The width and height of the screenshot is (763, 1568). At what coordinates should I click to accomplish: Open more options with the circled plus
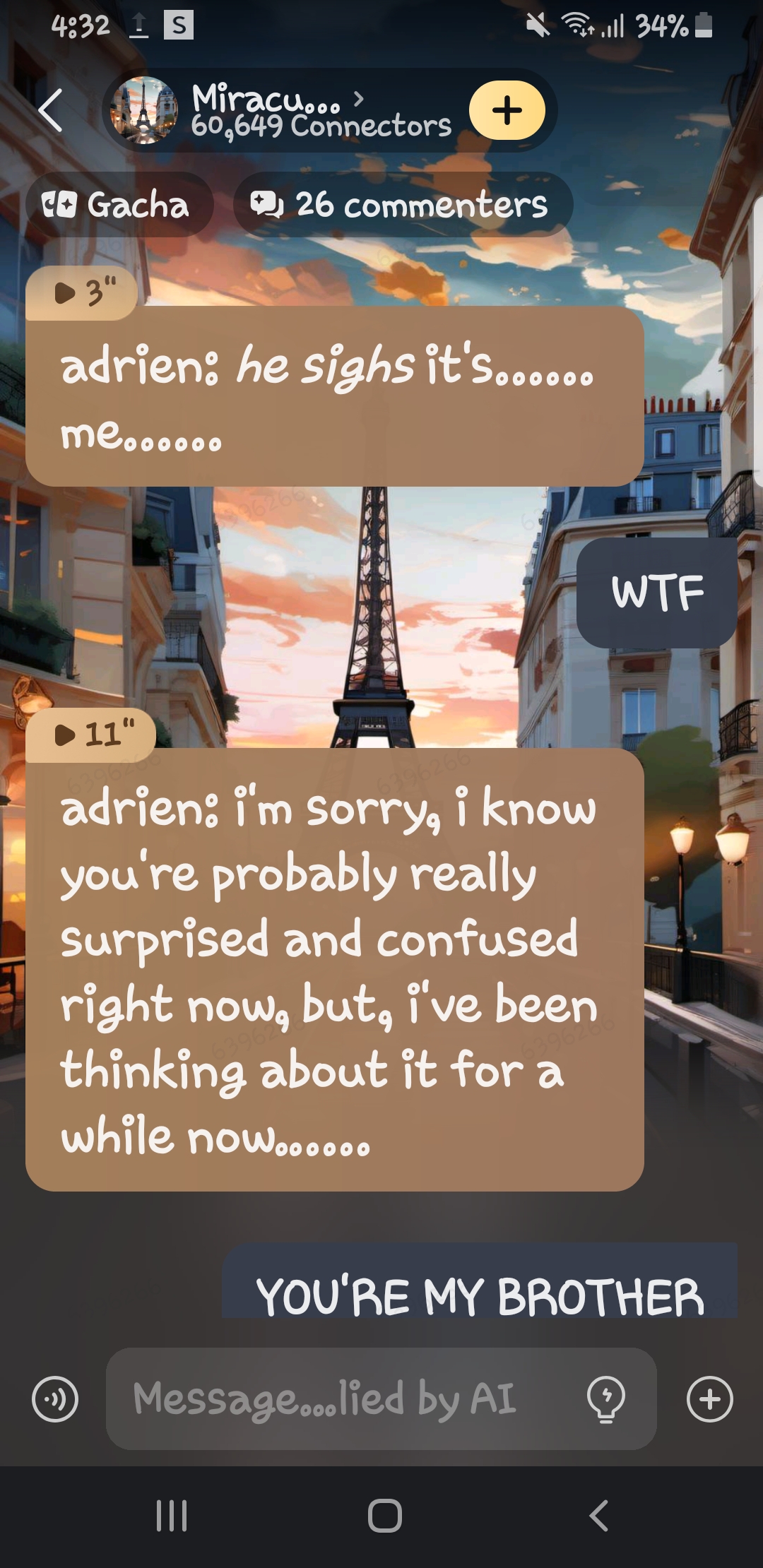click(x=709, y=1398)
